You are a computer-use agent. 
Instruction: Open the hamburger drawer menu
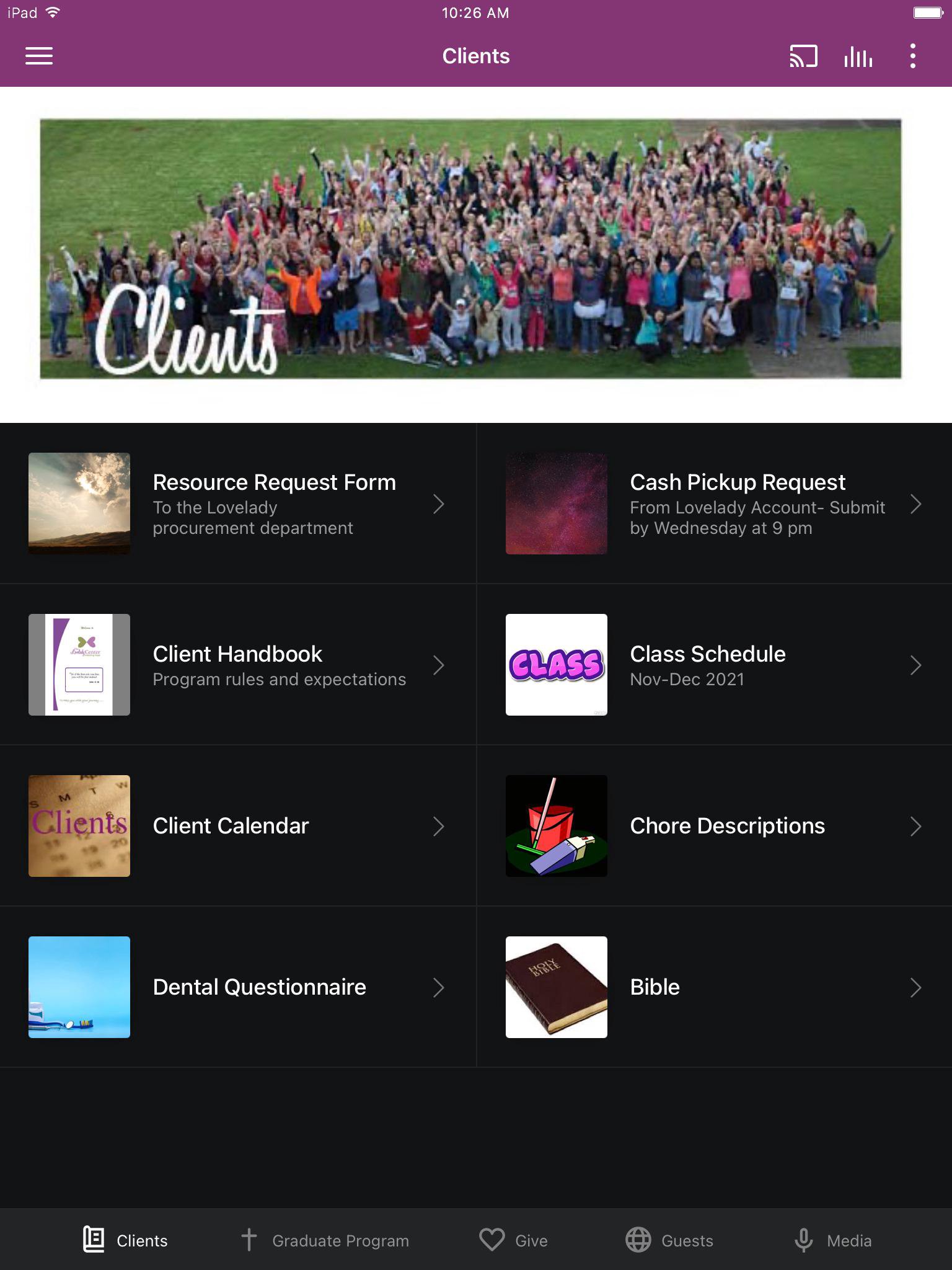[x=38, y=56]
